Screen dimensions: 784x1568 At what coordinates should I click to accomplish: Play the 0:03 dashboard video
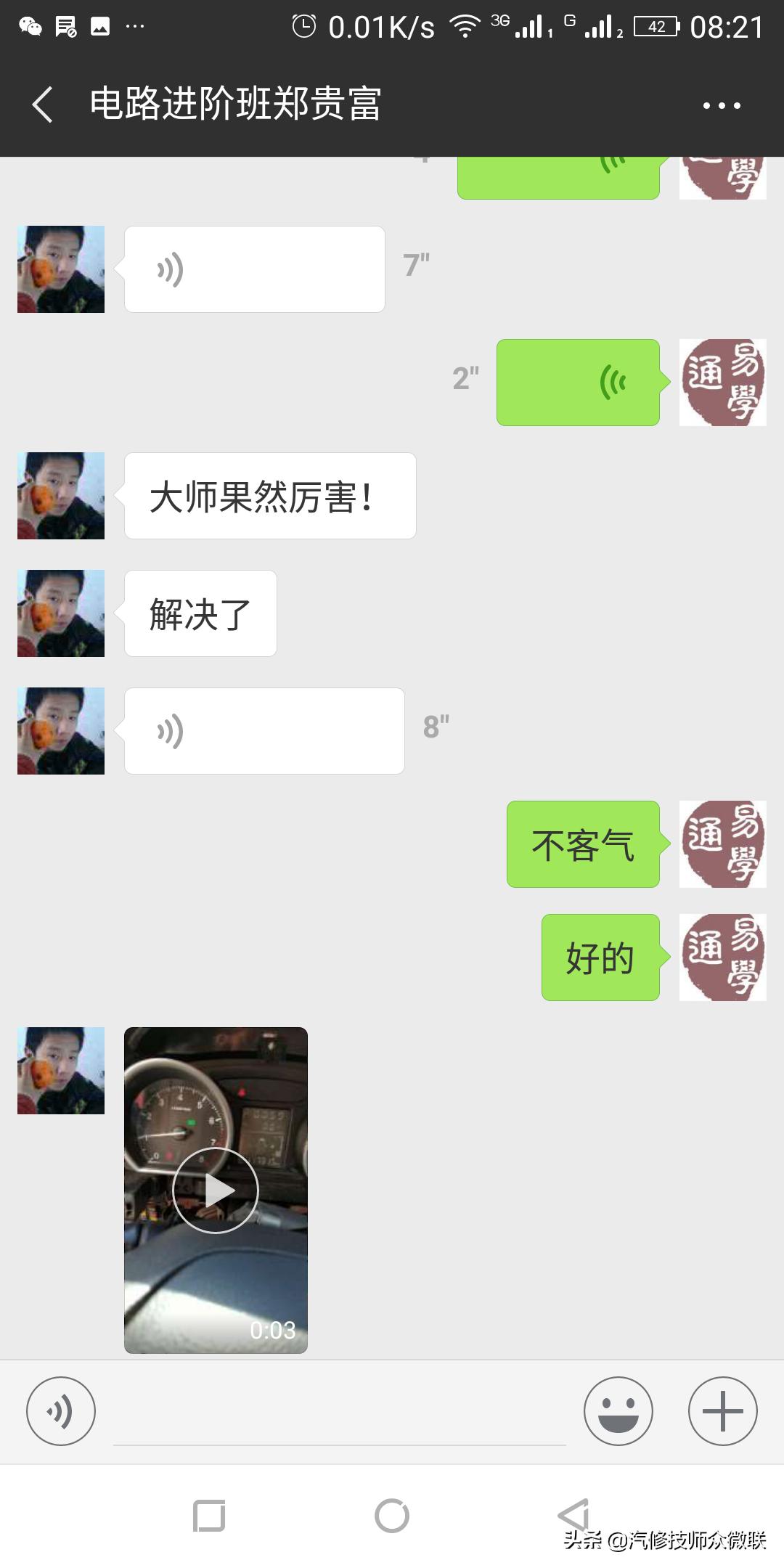[x=216, y=1191]
